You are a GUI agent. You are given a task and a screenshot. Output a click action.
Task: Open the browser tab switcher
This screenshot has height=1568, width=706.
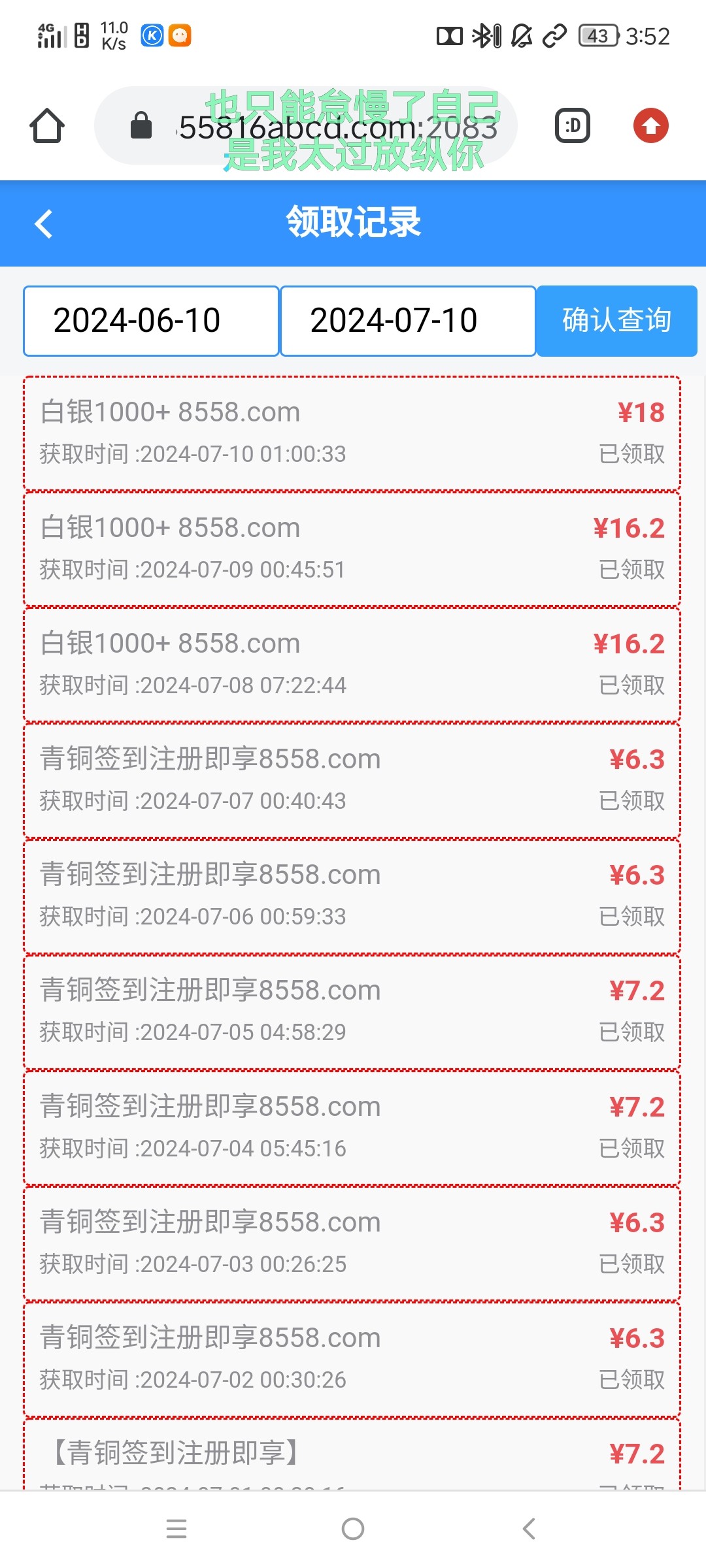573,125
